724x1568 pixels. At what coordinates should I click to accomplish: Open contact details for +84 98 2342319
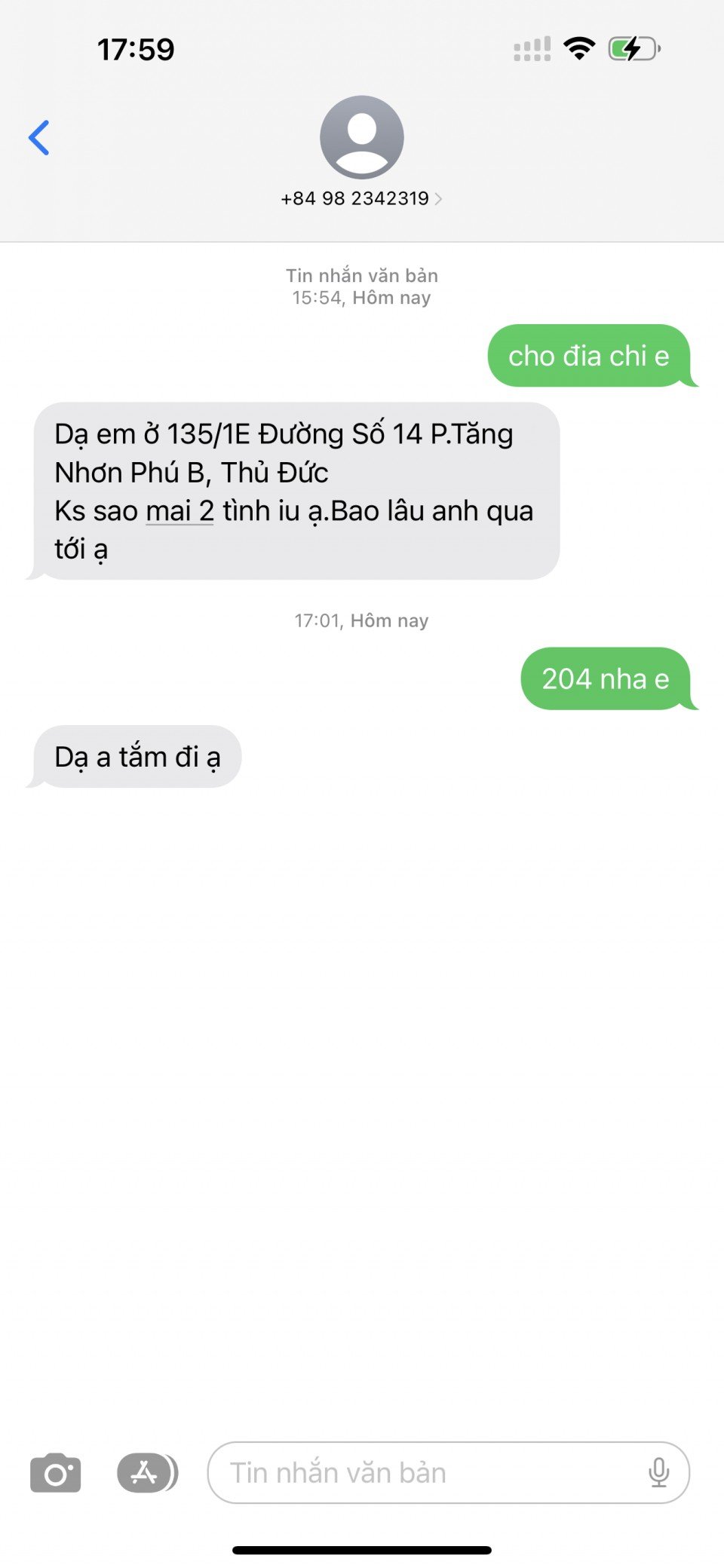point(361,198)
